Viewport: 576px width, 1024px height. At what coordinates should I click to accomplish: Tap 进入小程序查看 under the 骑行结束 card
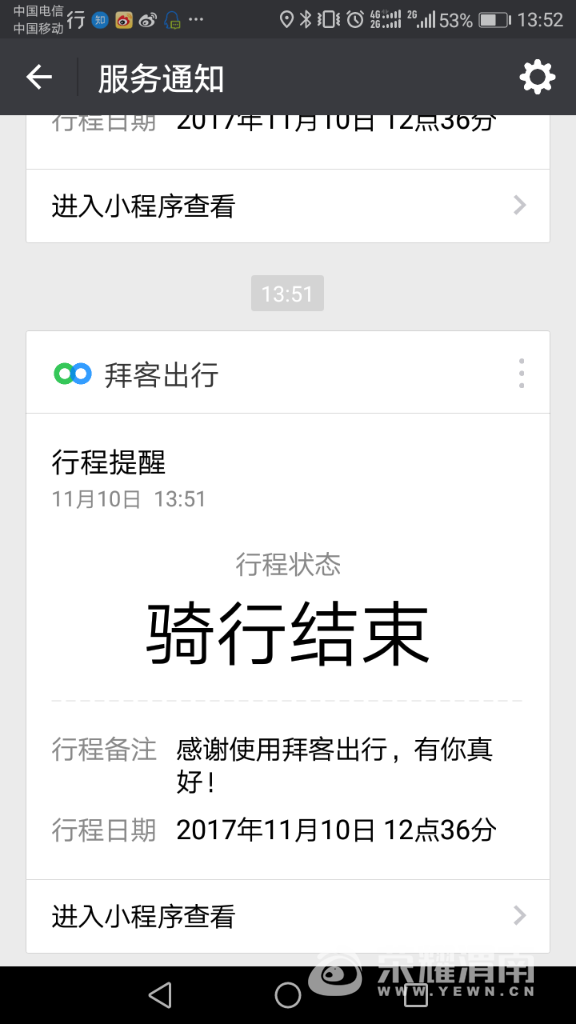tap(287, 916)
